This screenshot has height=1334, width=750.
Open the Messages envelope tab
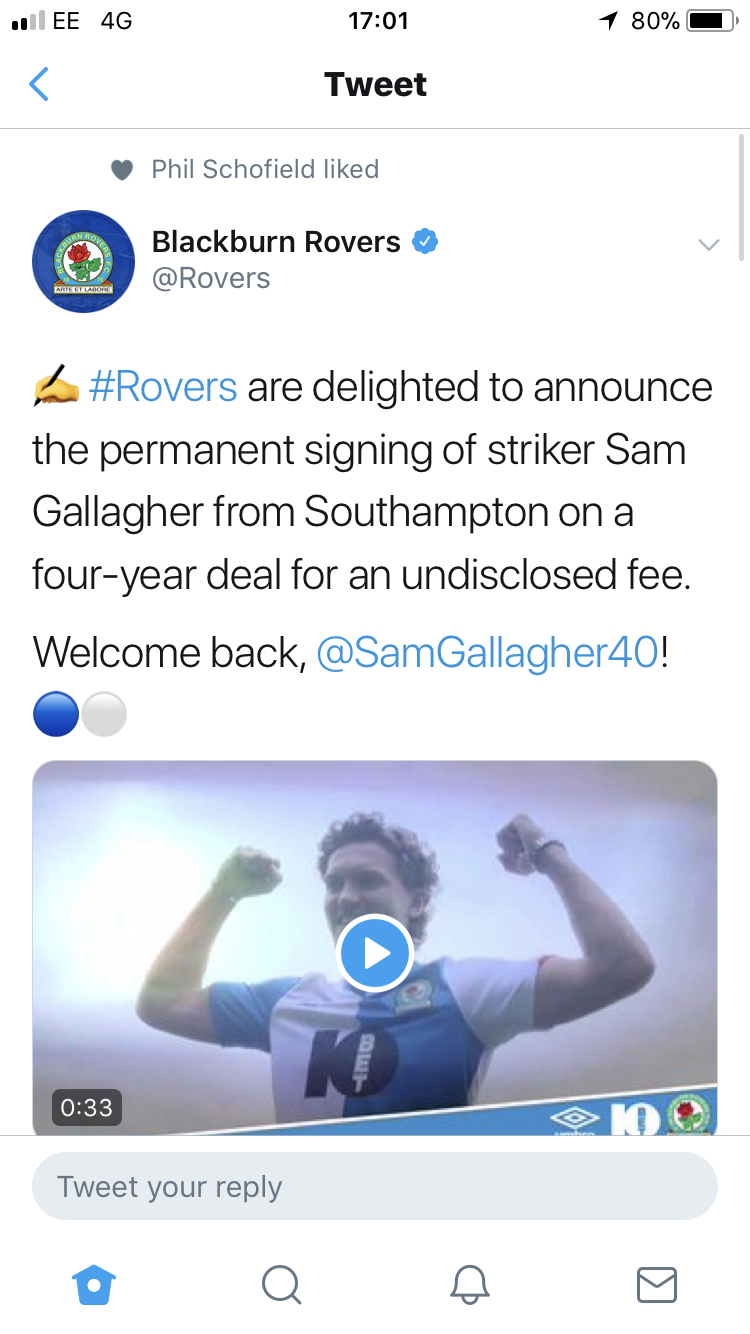pos(657,1285)
